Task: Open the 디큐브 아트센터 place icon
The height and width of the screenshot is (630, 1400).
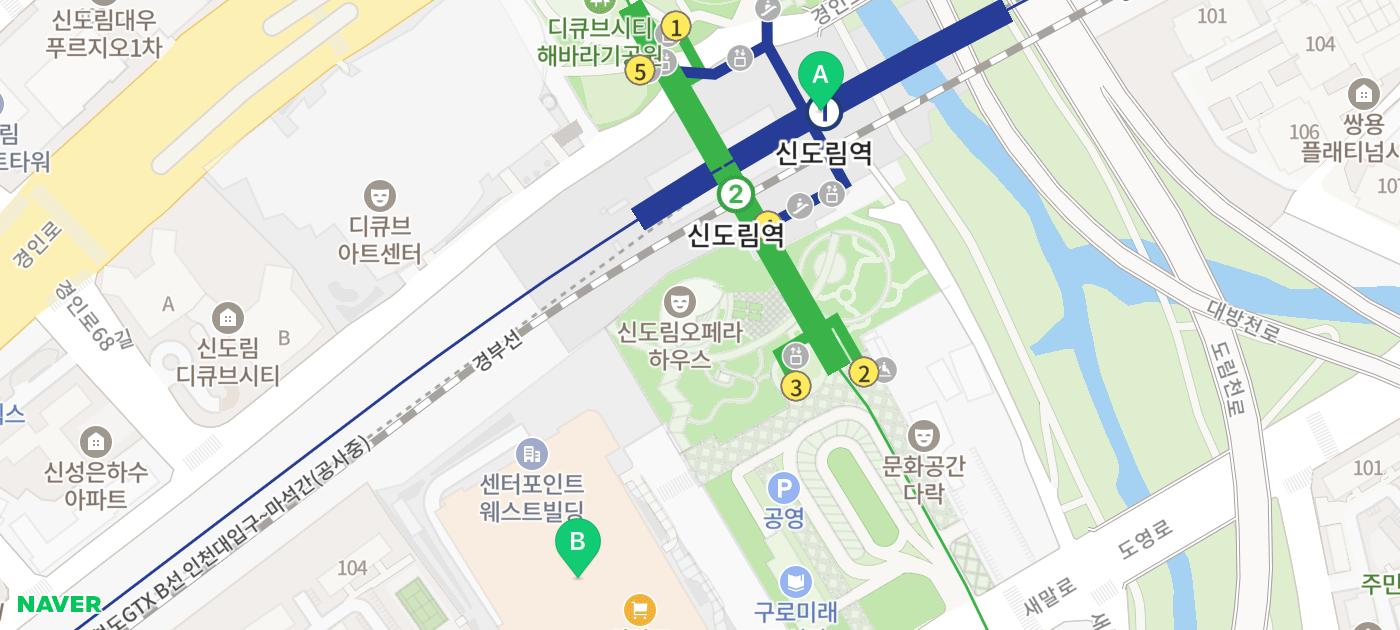Action: 379,193
